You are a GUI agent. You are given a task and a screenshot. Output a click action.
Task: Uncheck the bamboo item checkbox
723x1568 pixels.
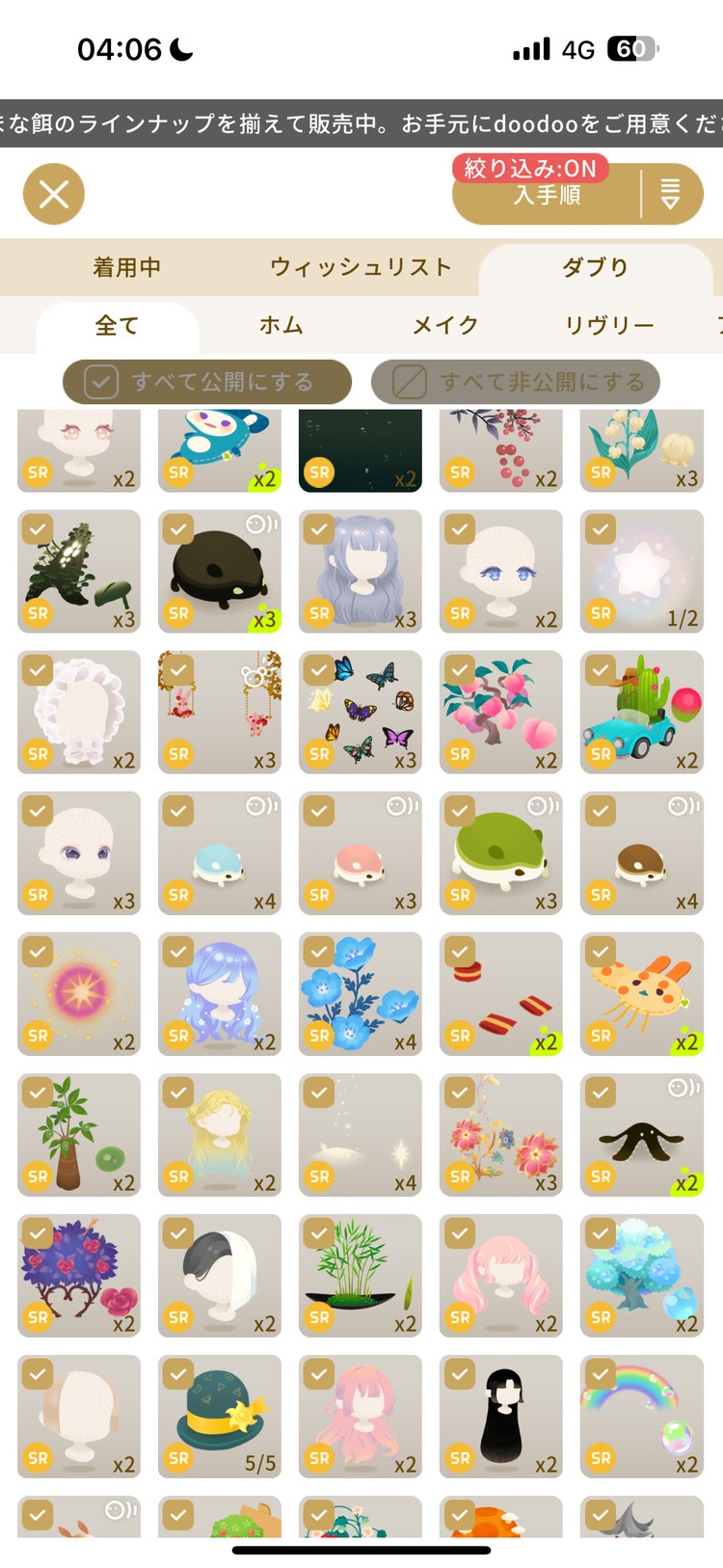[319, 1232]
